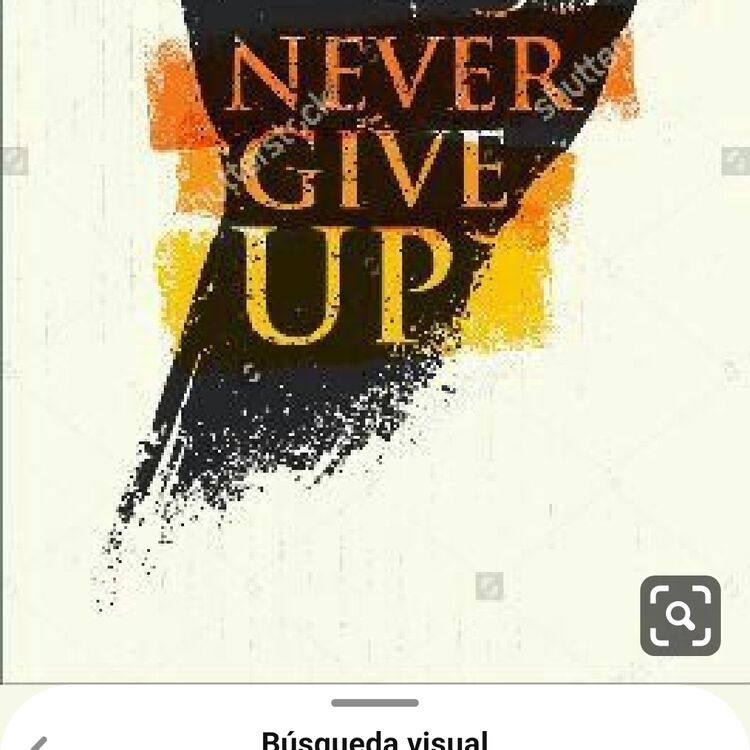Go back from Búsqueda visual panel
This screenshot has height=750, width=750.
click(36, 743)
